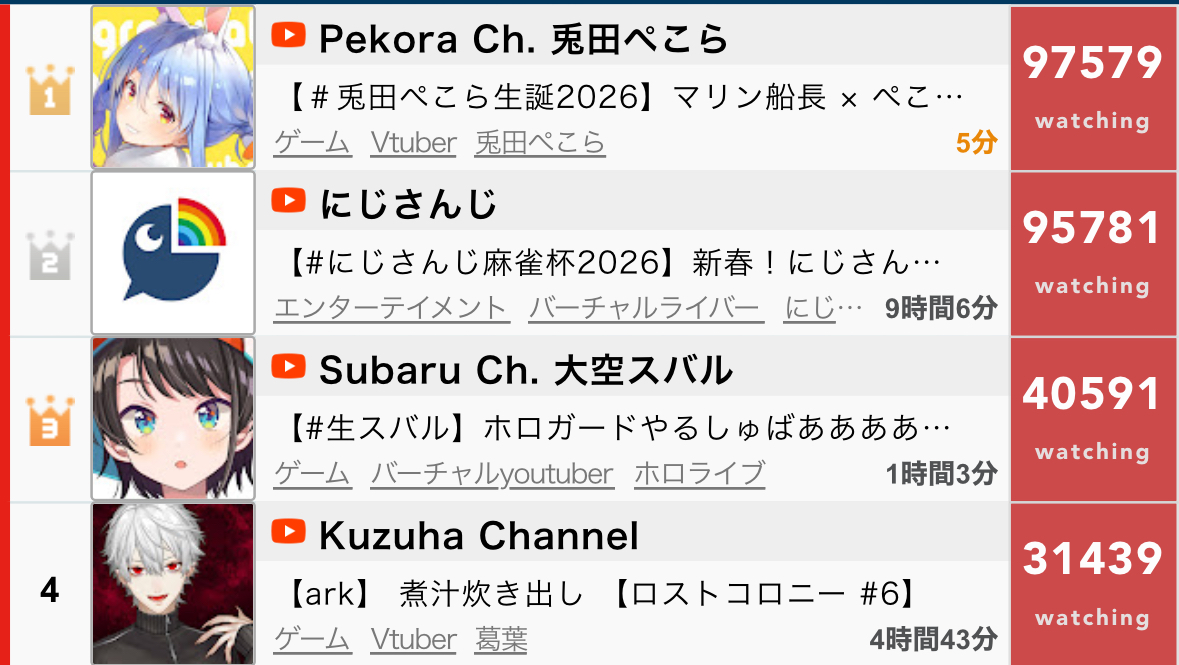Image resolution: width=1179 pixels, height=665 pixels.
Task: Select the Vtuber tag under Pekora Ch.
Action: click(413, 142)
